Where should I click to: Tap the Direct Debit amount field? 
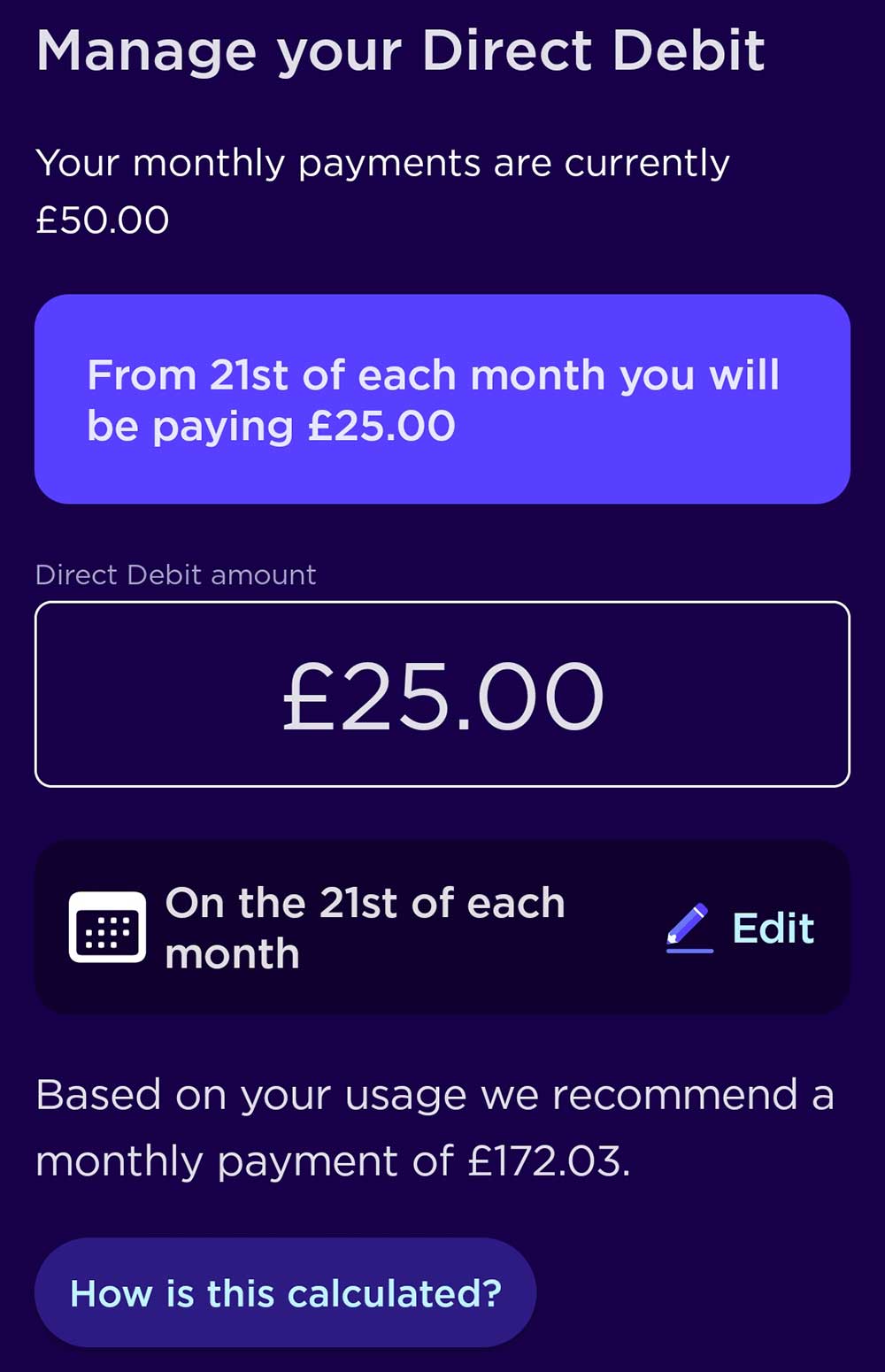click(442, 695)
